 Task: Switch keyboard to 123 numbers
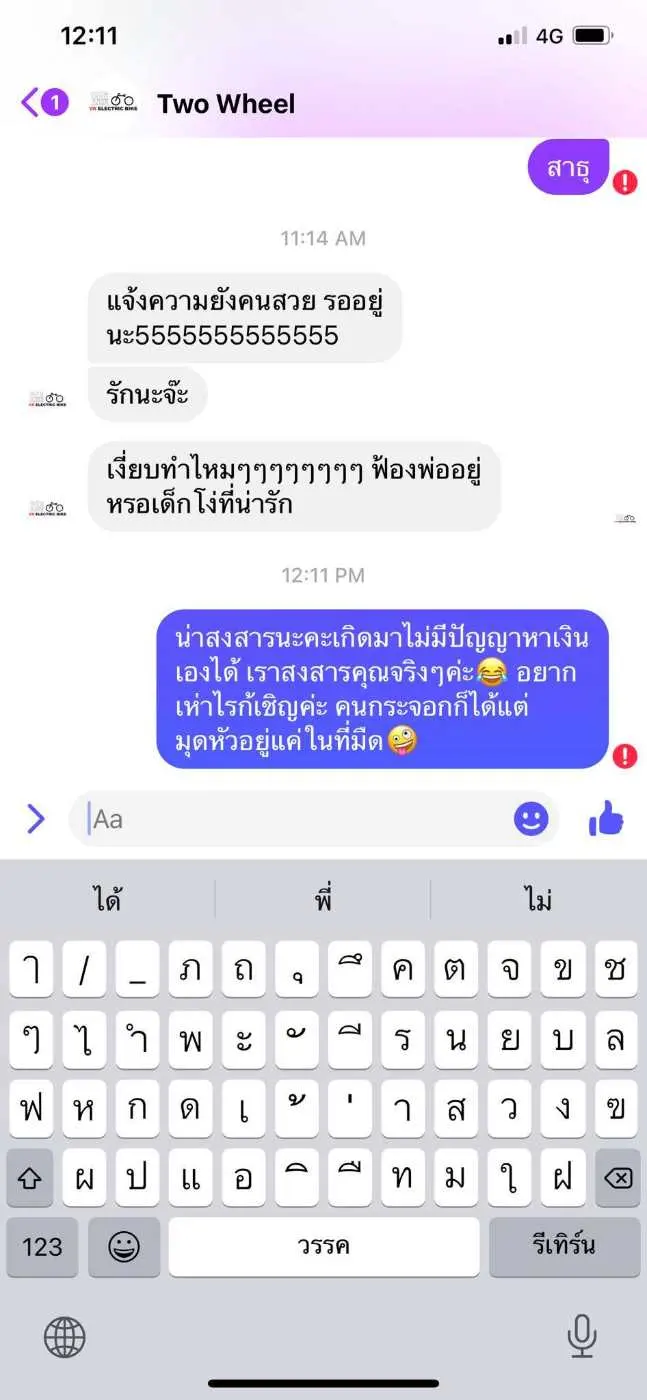coord(42,1246)
